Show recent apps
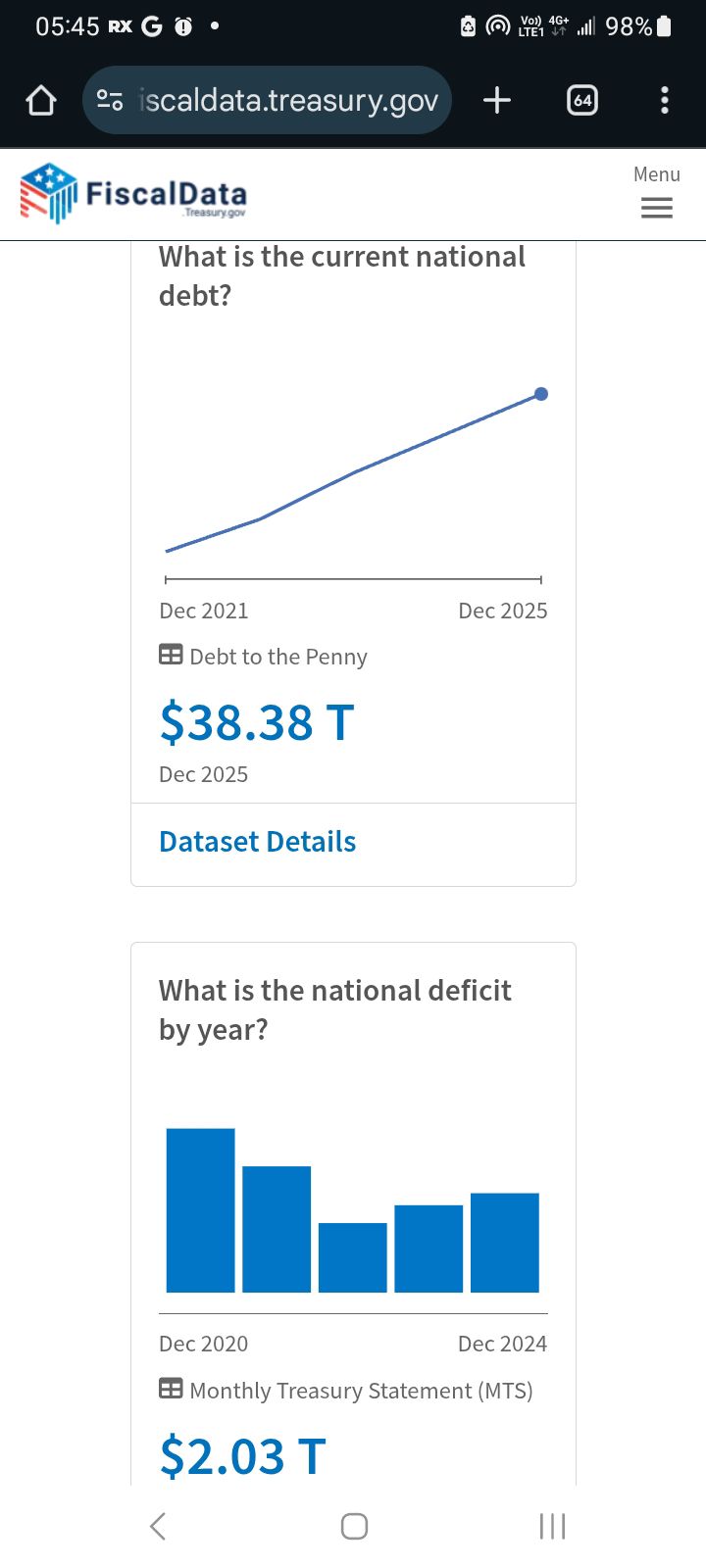The image size is (706, 1568). click(552, 1526)
